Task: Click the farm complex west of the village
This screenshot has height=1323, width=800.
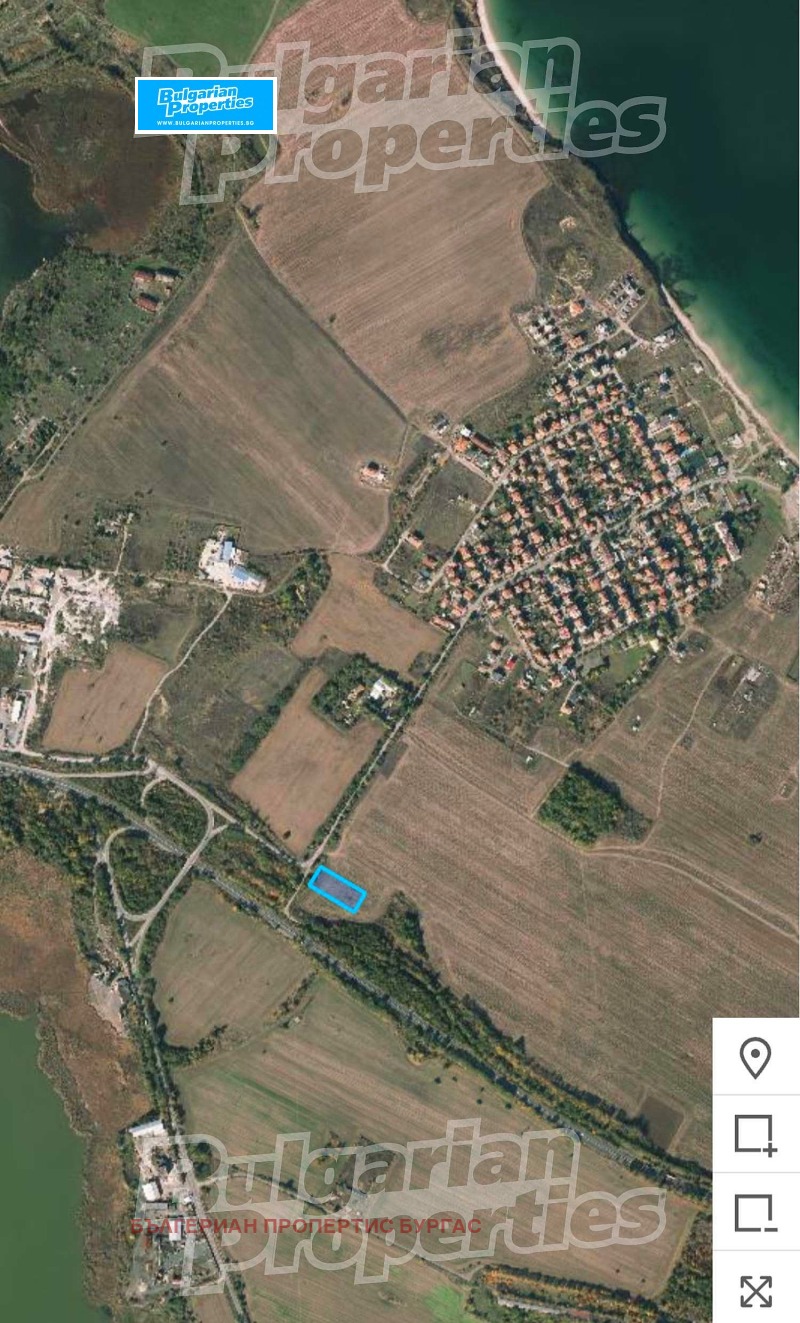Action: click(x=230, y=565)
